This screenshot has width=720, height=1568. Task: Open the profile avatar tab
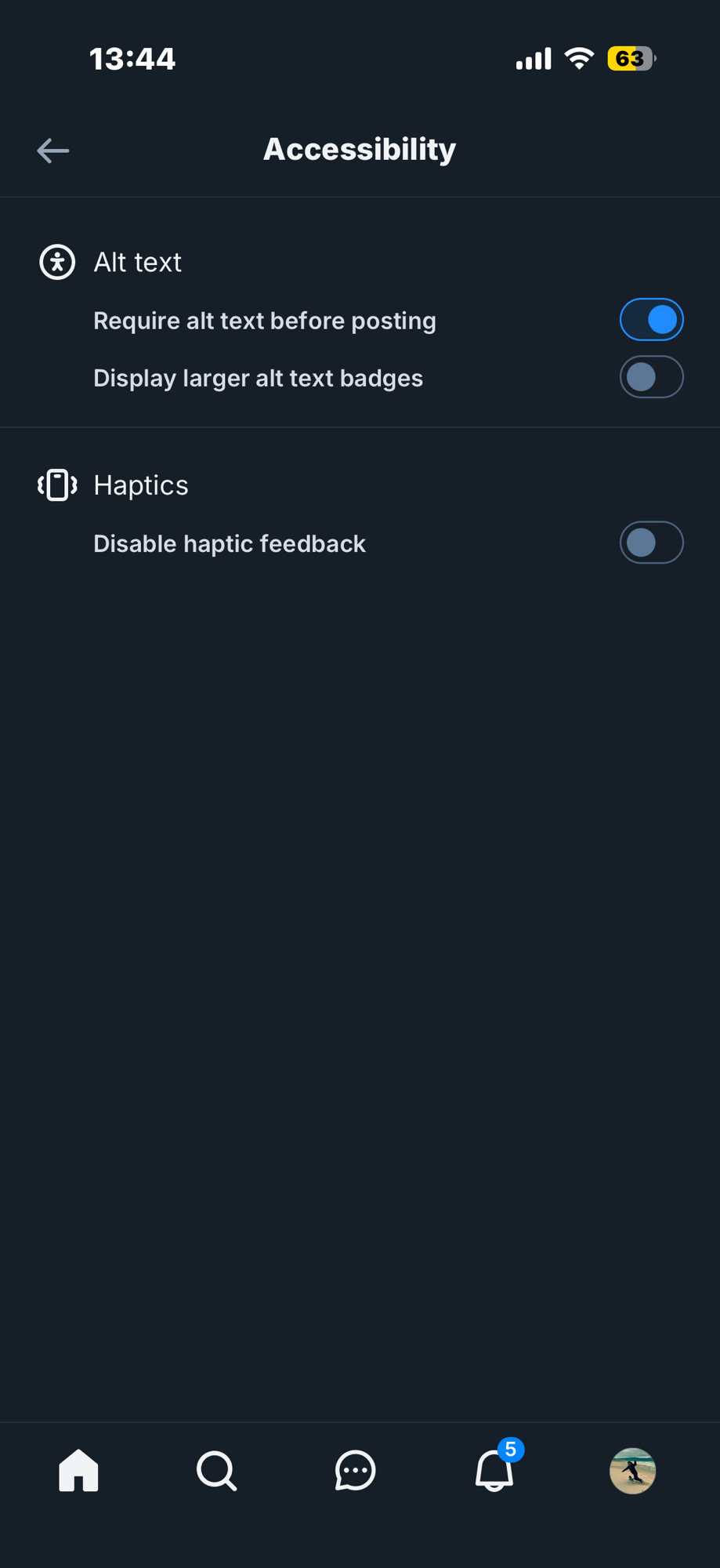click(632, 1470)
